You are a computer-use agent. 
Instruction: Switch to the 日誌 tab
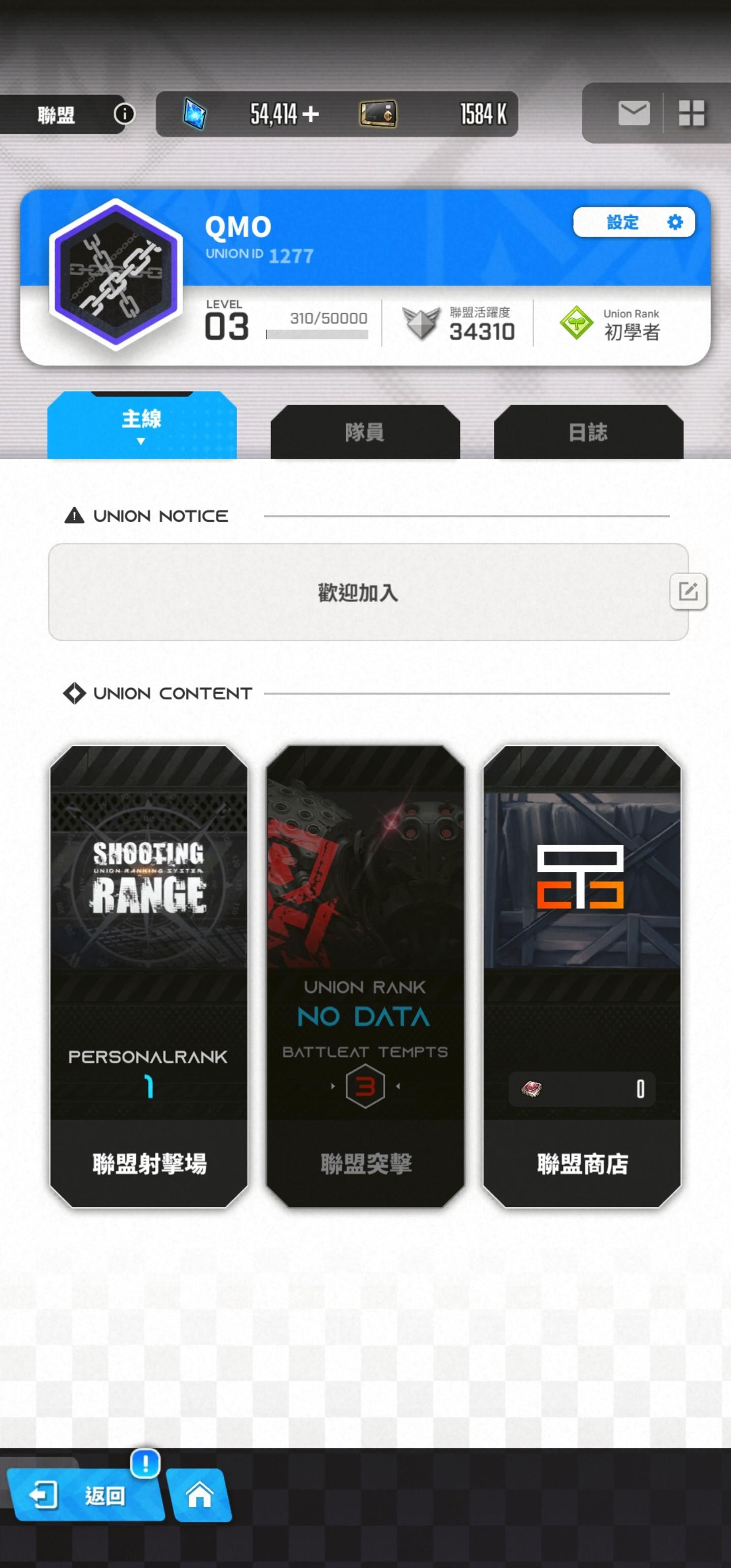pyautogui.click(x=588, y=432)
